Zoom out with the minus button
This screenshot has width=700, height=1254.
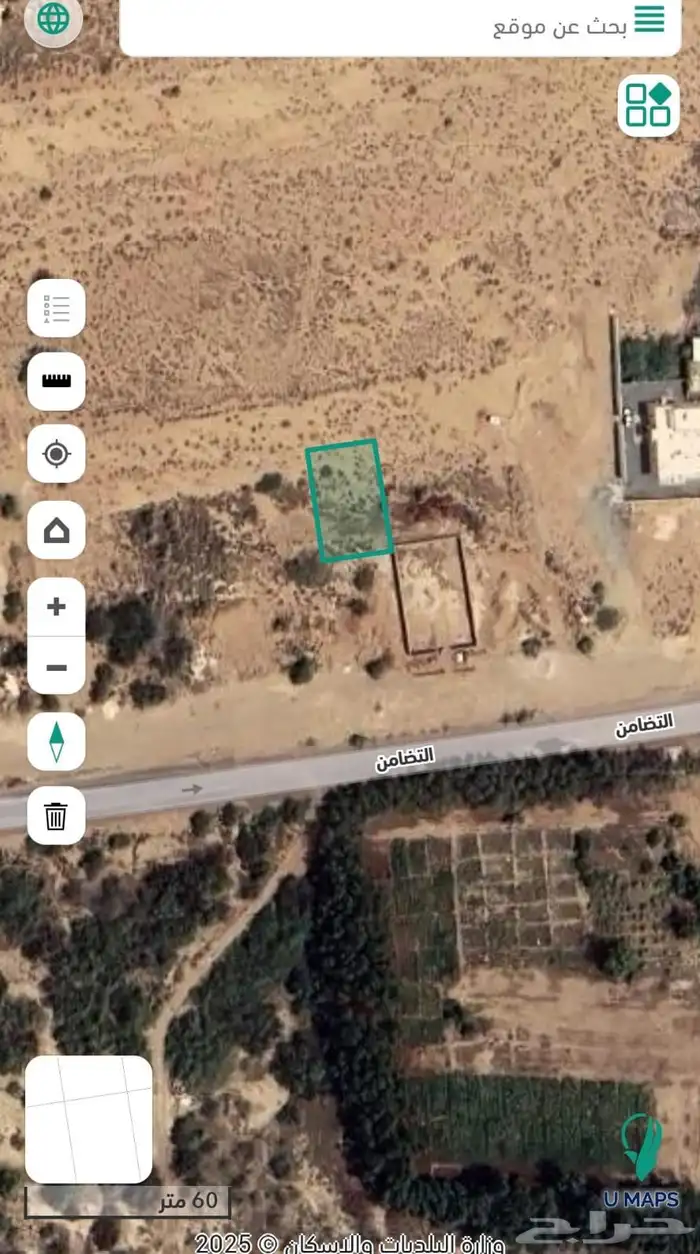tap(56, 667)
